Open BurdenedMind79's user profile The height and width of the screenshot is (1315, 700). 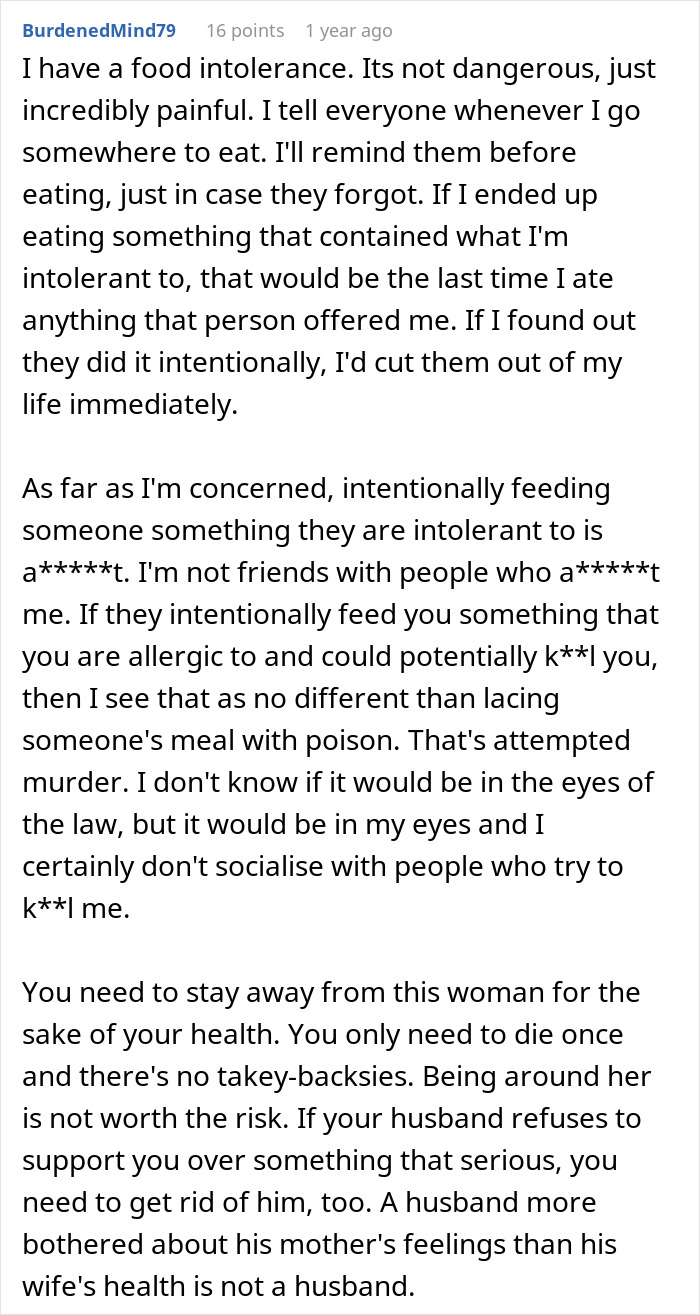pyautogui.click(x=99, y=31)
